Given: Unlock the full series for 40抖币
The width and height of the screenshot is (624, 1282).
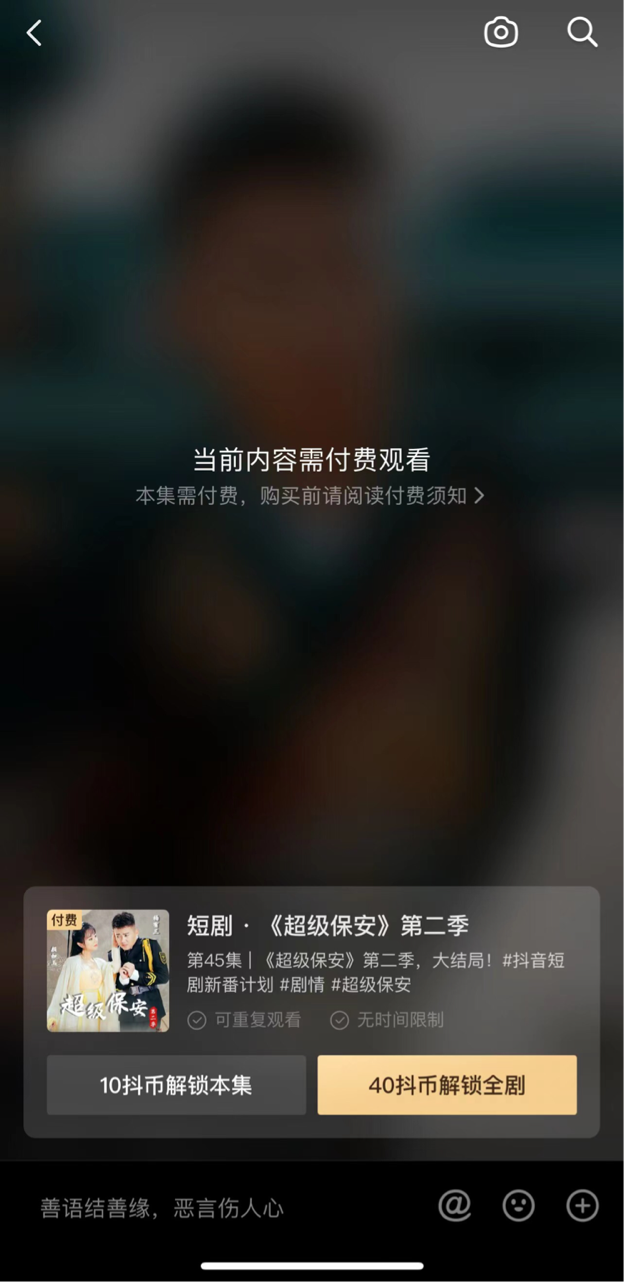Looking at the screenshot, I should coord(447,1085).
